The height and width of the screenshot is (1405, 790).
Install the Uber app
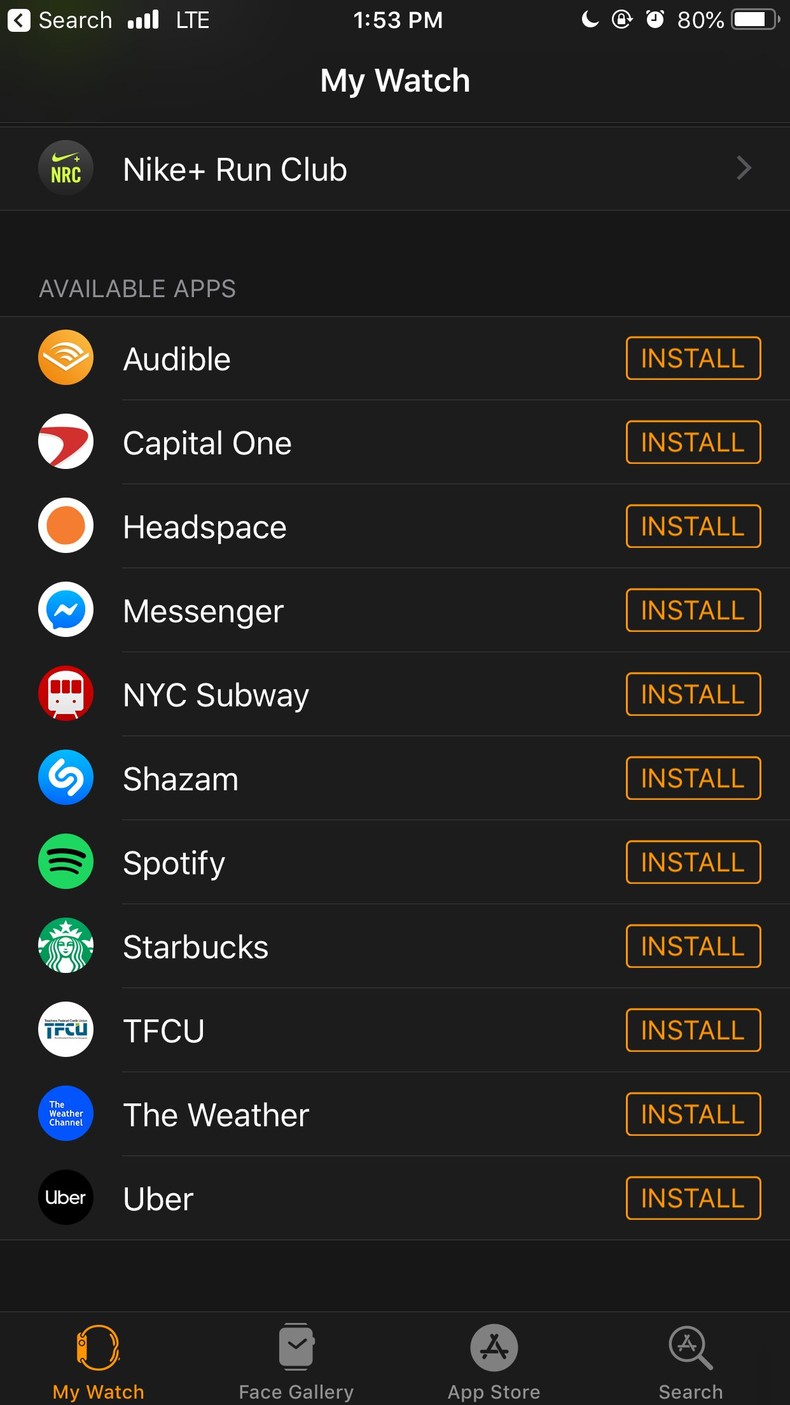click(x=693, y=1199)
